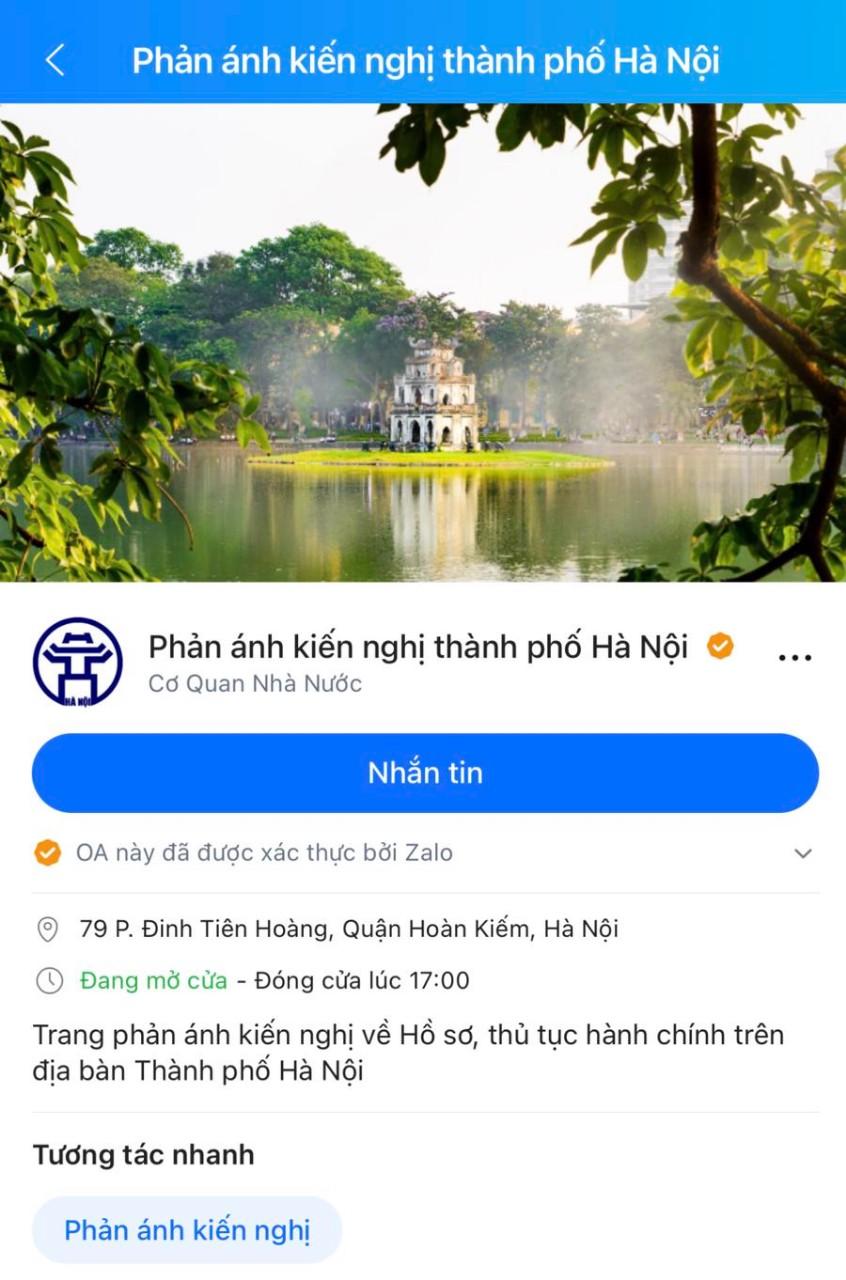
Task: Go back using the header arrow
Action: (x=55, y=60)
